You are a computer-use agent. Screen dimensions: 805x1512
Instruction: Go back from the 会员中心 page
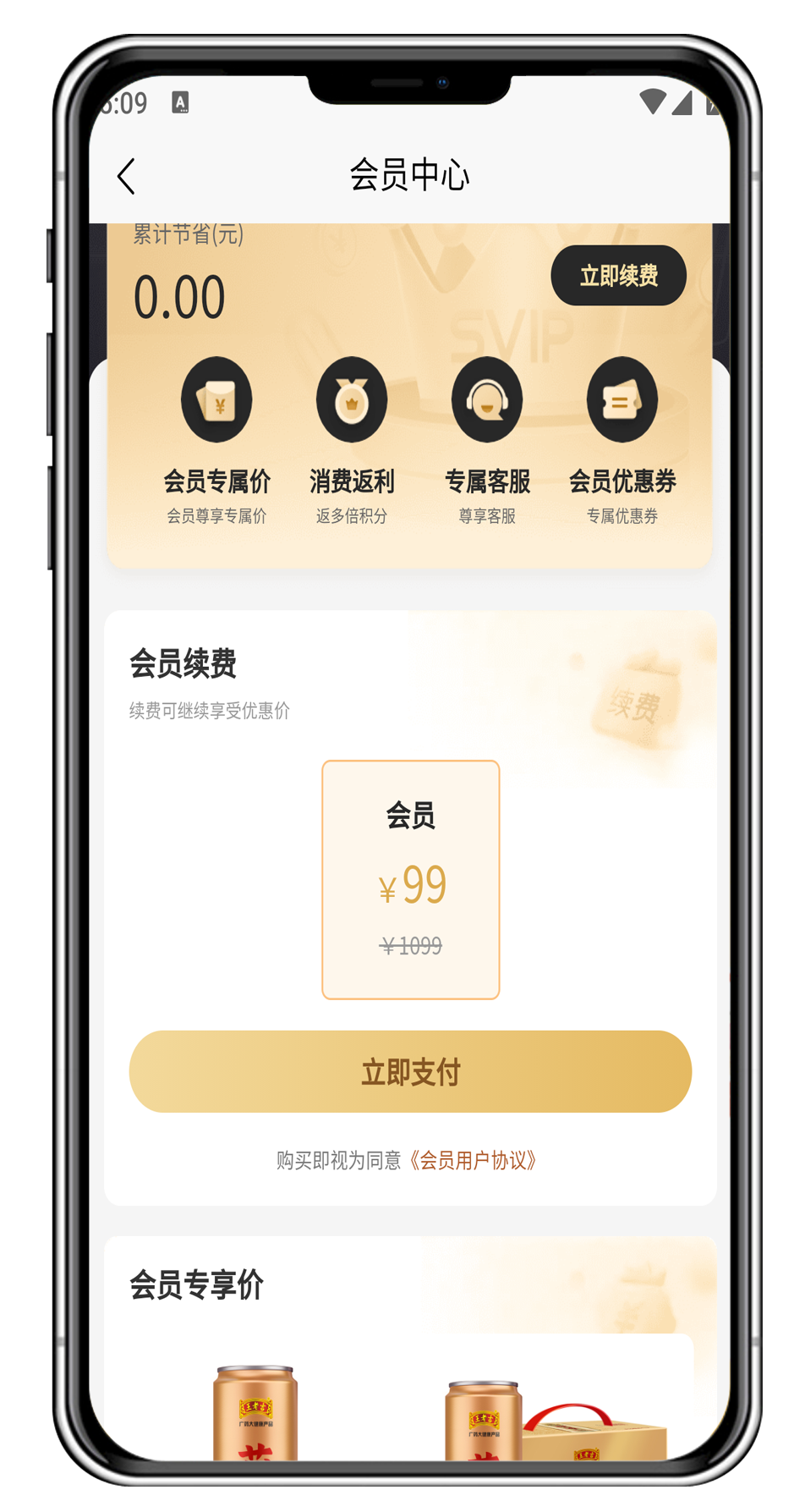126,177
